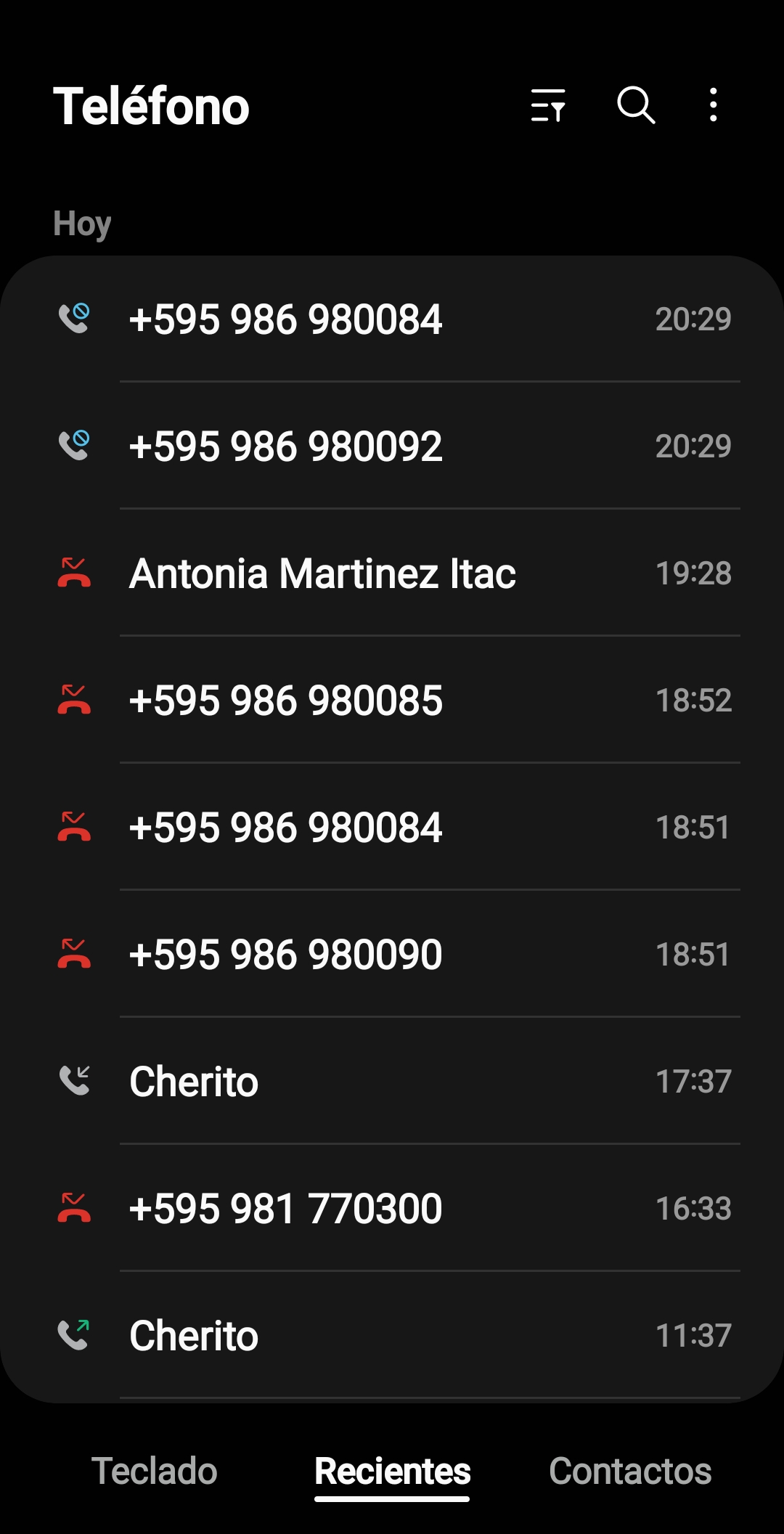Open the call log filter icon
This screenshot has width=784, height=1534.
[548, 105]
